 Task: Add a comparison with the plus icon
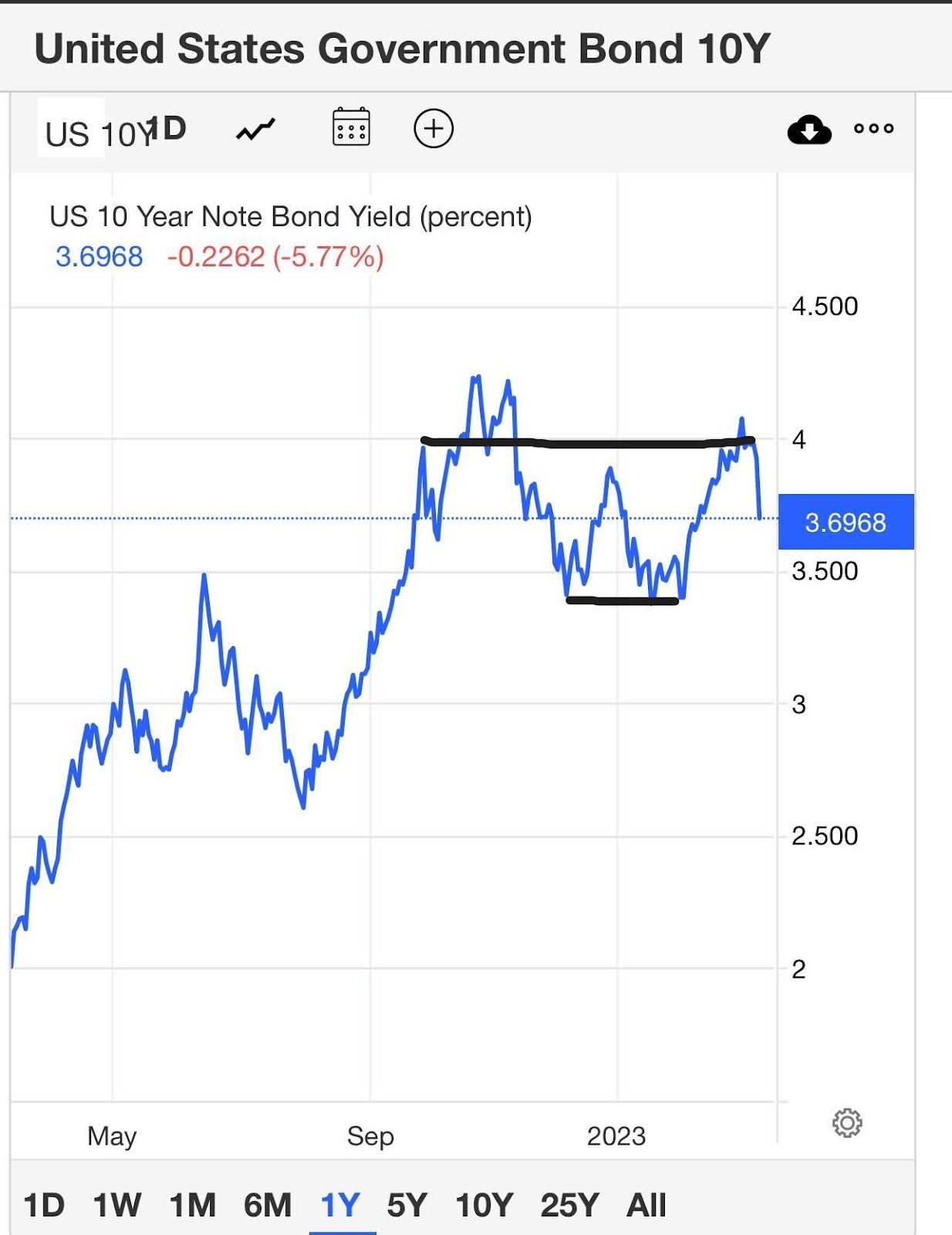434,129
